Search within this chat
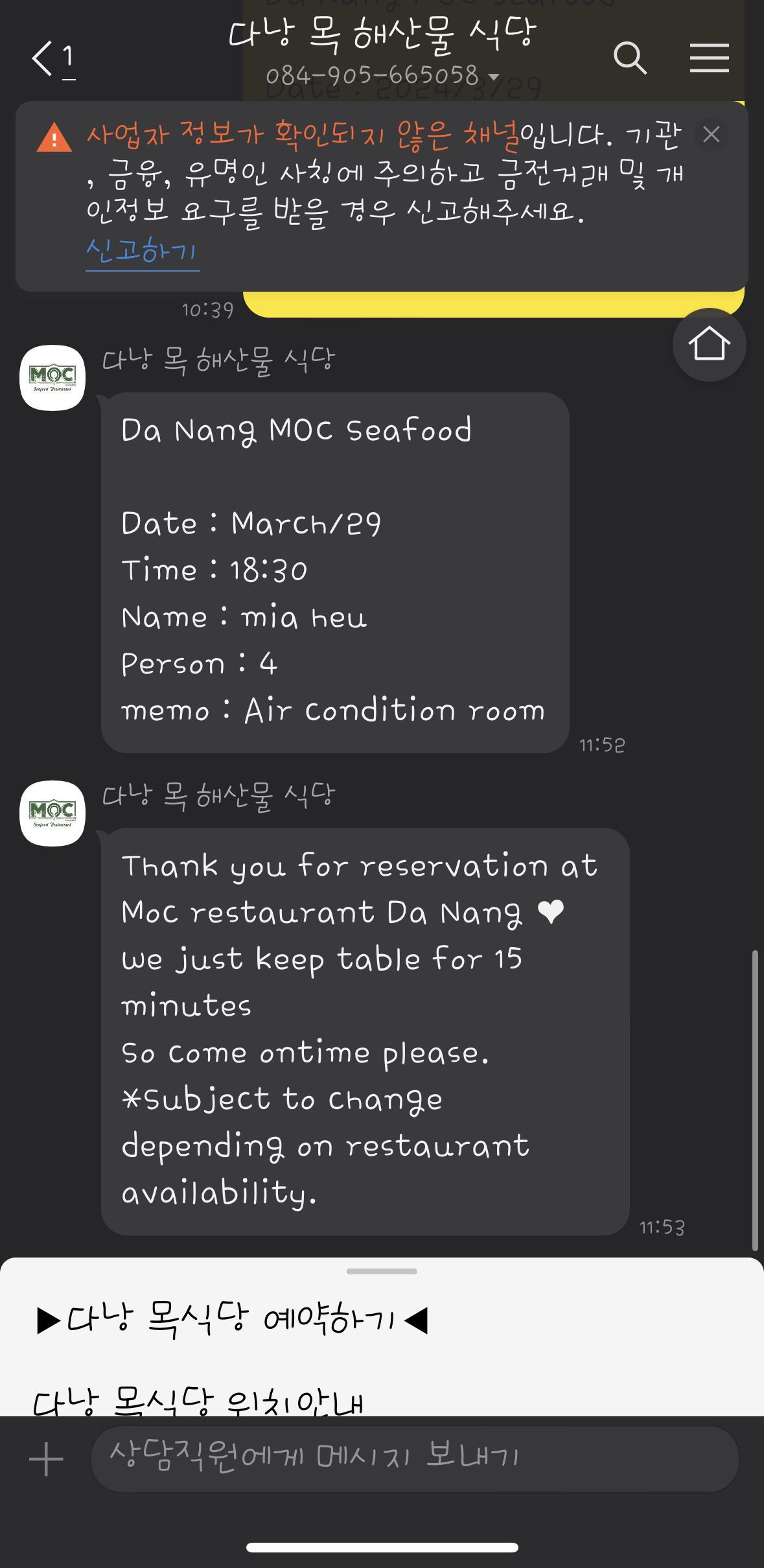The height and width of the screenshot is (1568, 764). (630, 58)
